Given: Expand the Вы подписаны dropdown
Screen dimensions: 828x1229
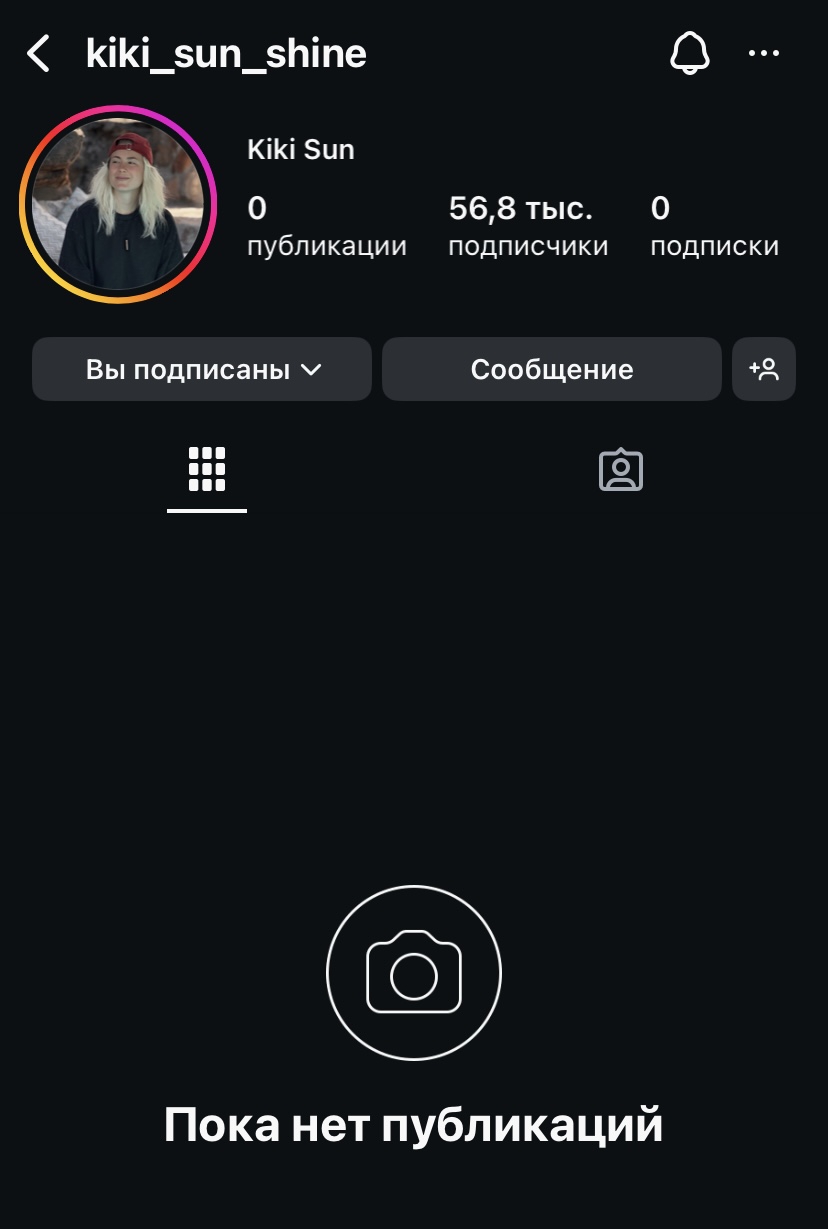Looking at the screenshot, I should point(202,370).
